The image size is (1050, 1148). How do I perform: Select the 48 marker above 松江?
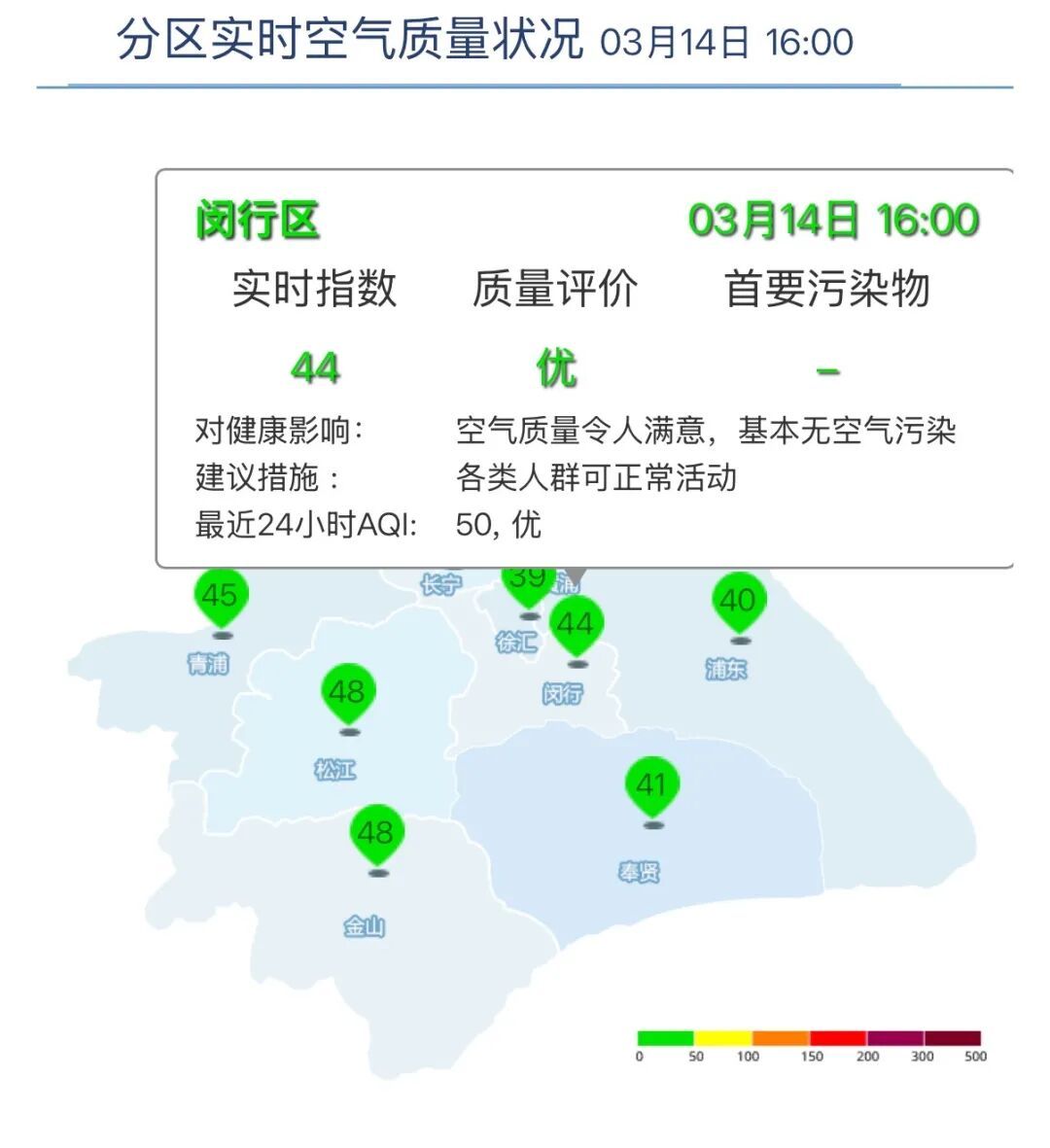348,693
